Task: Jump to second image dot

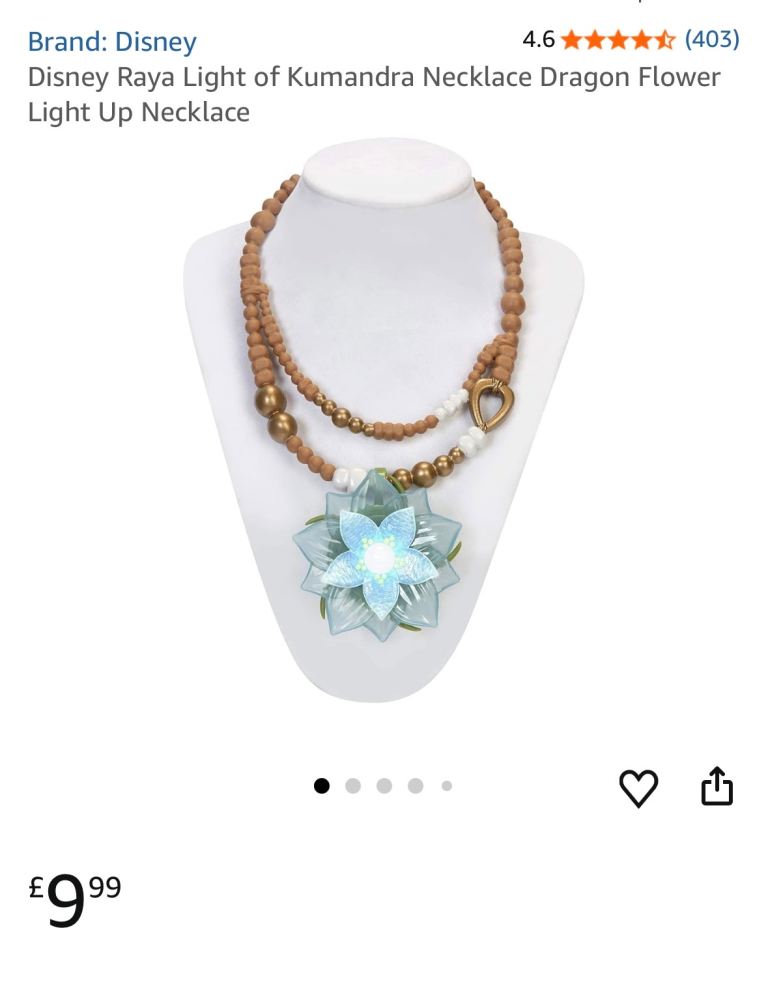Action: coord(353,786)
